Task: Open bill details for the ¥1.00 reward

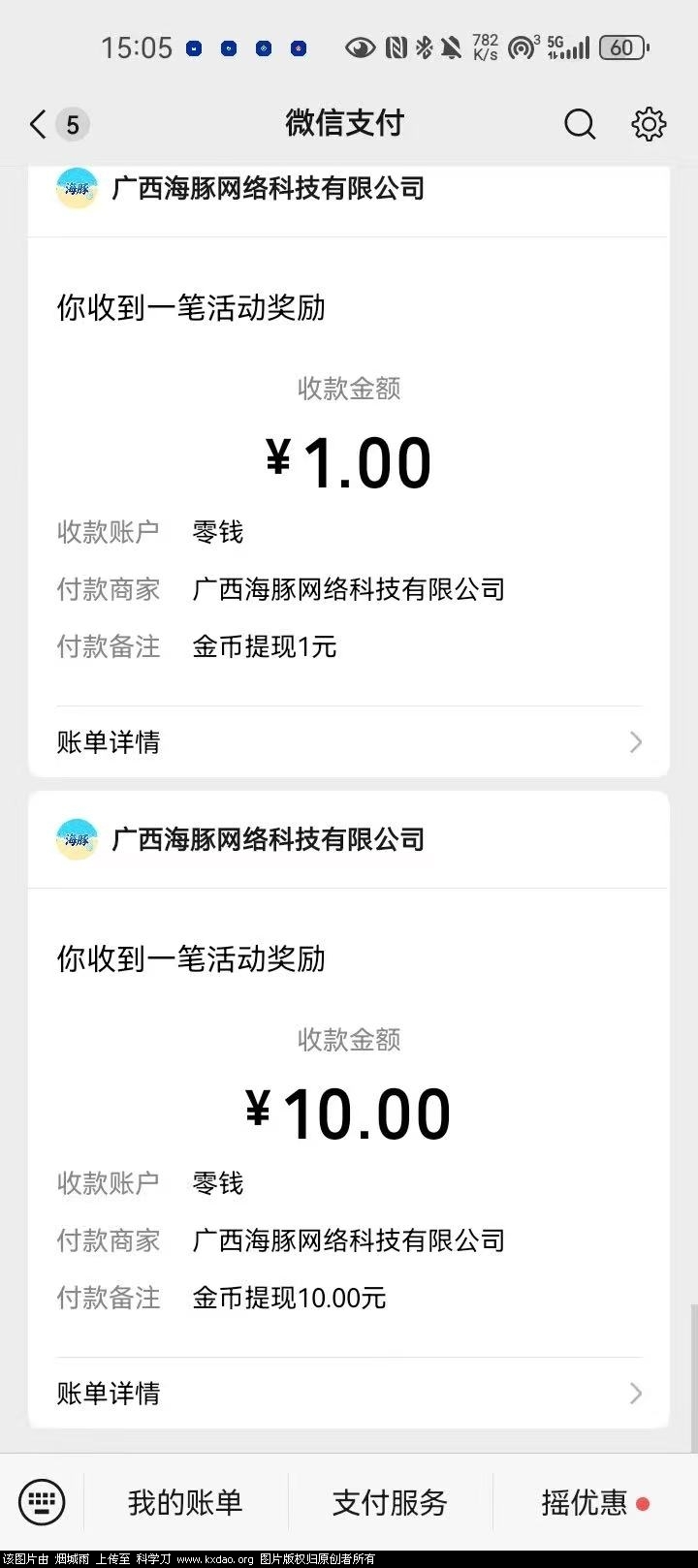Action: tap(349, 742)
